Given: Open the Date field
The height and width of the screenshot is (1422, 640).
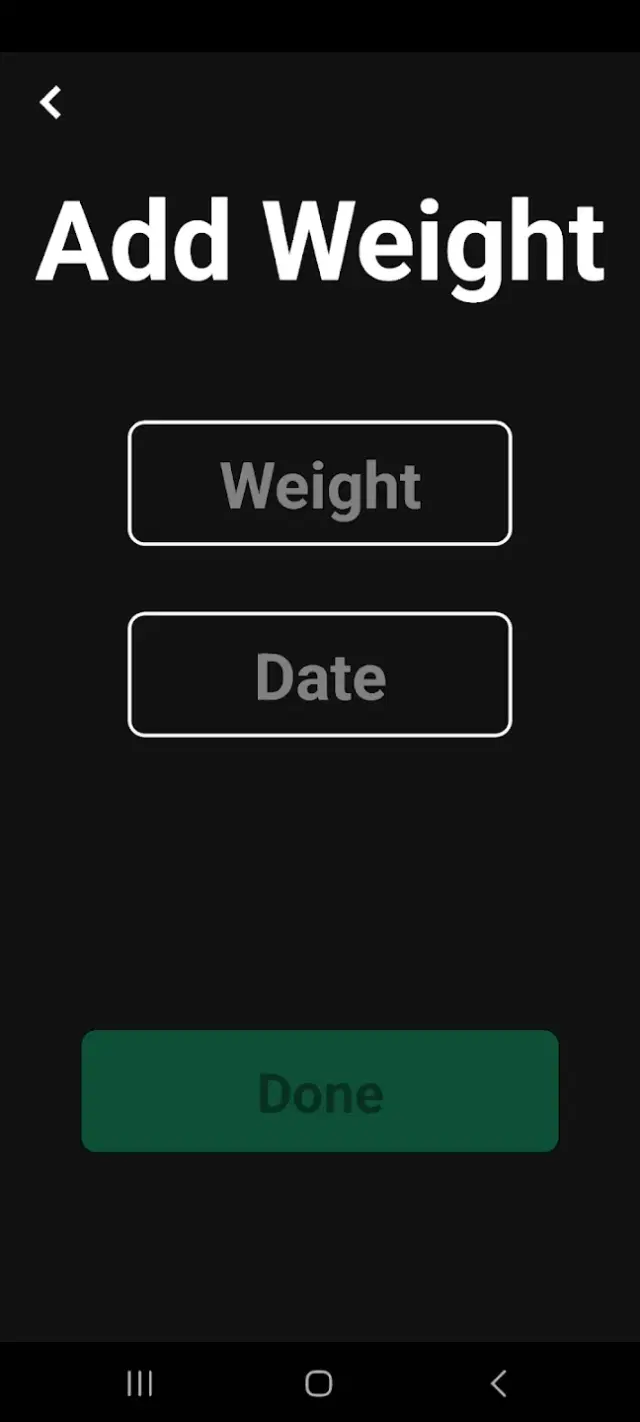Looking at the screenshot, I should [320, 675].
